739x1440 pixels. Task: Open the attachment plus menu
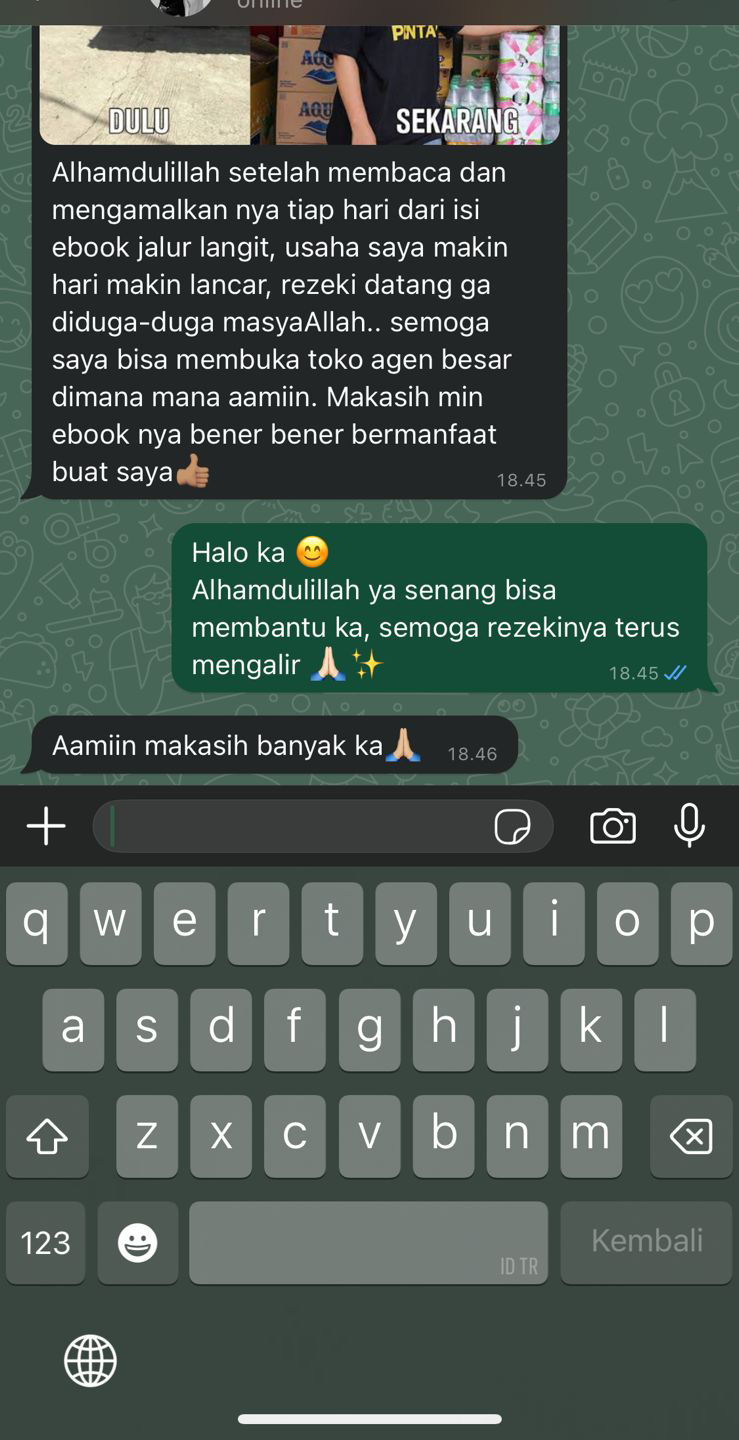(45, 826)
